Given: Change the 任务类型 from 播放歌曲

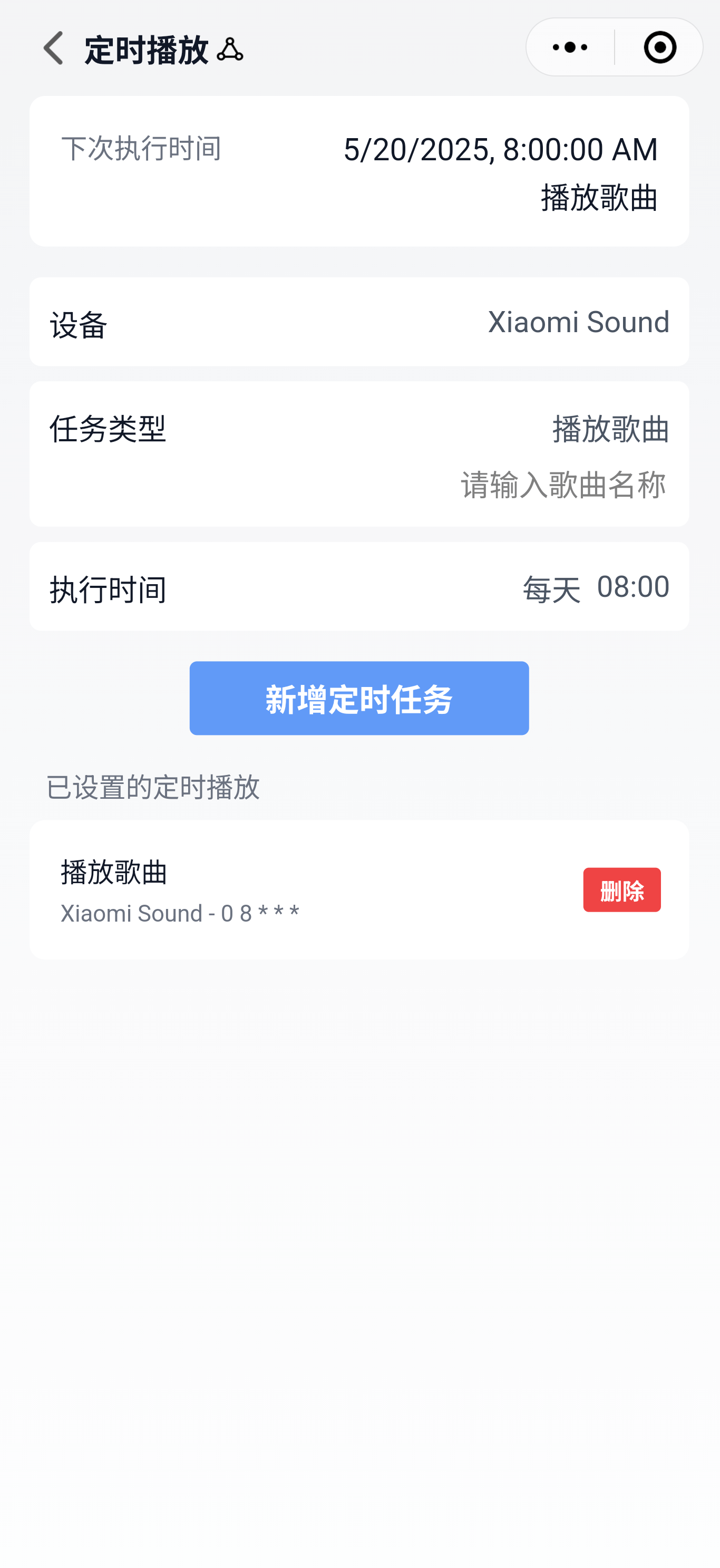Looking at the screenshot, I should point(610,429).
